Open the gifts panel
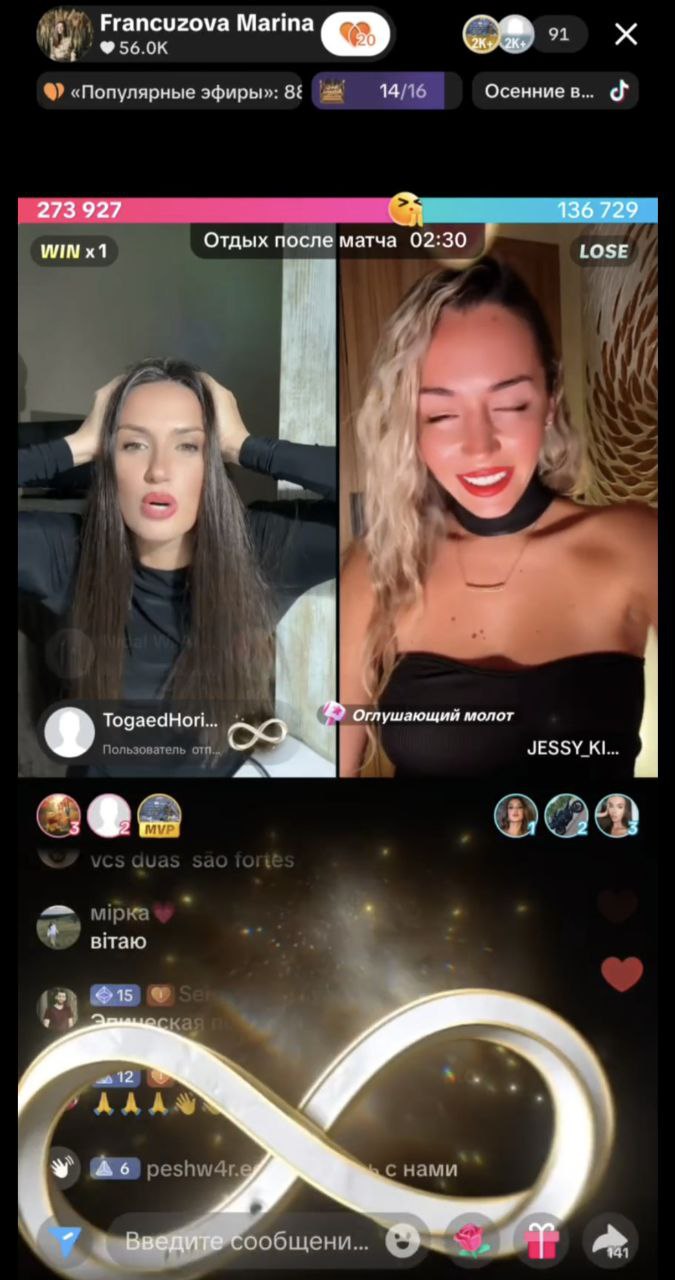This screenshot has width=675, height=1280. [x=541, y=1241]
